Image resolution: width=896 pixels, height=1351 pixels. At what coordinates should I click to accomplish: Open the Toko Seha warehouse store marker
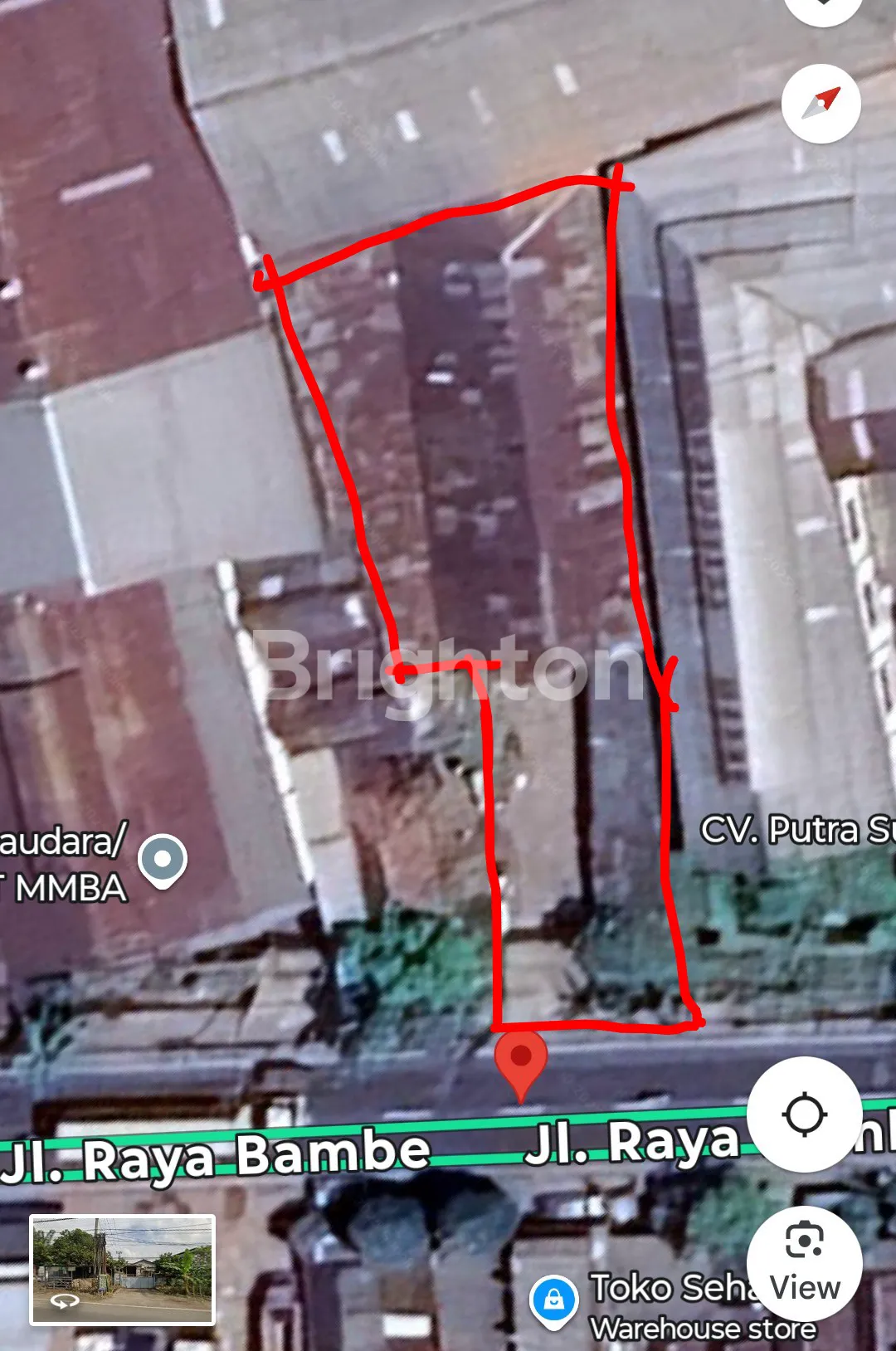pyautogui.click(x=553, y=1300)
